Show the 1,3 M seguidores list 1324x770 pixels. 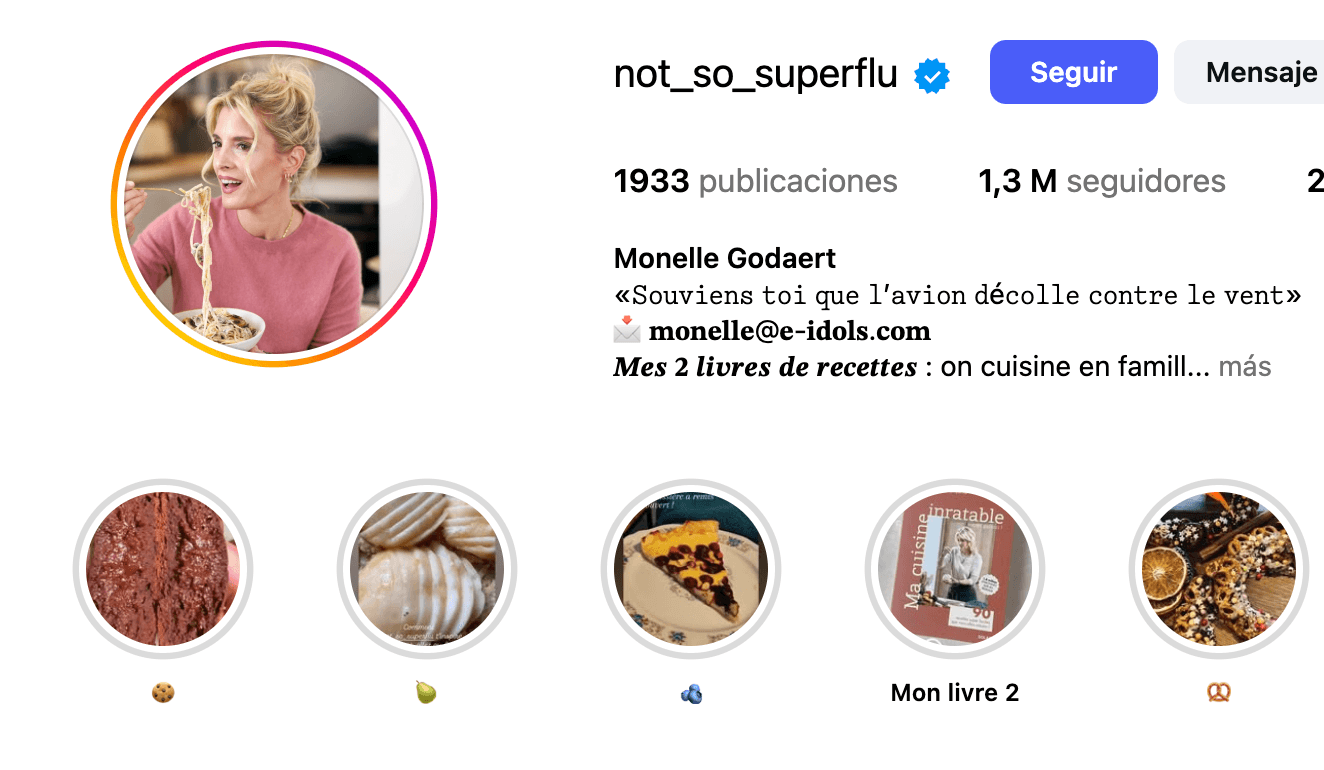[1101, 181]
